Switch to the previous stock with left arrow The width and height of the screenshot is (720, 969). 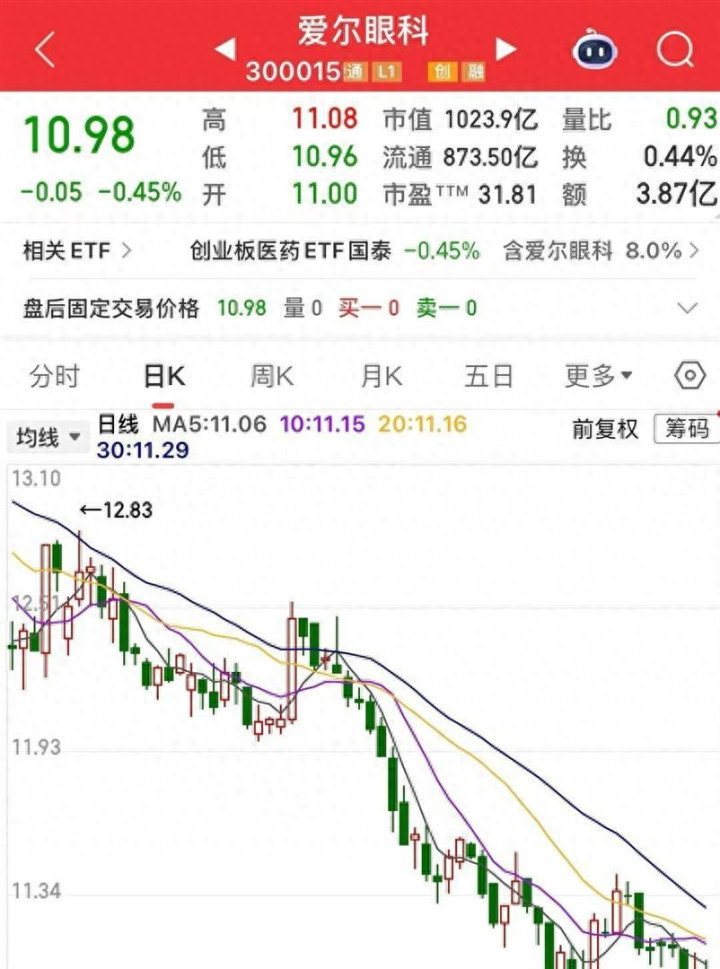pos(225,49)
